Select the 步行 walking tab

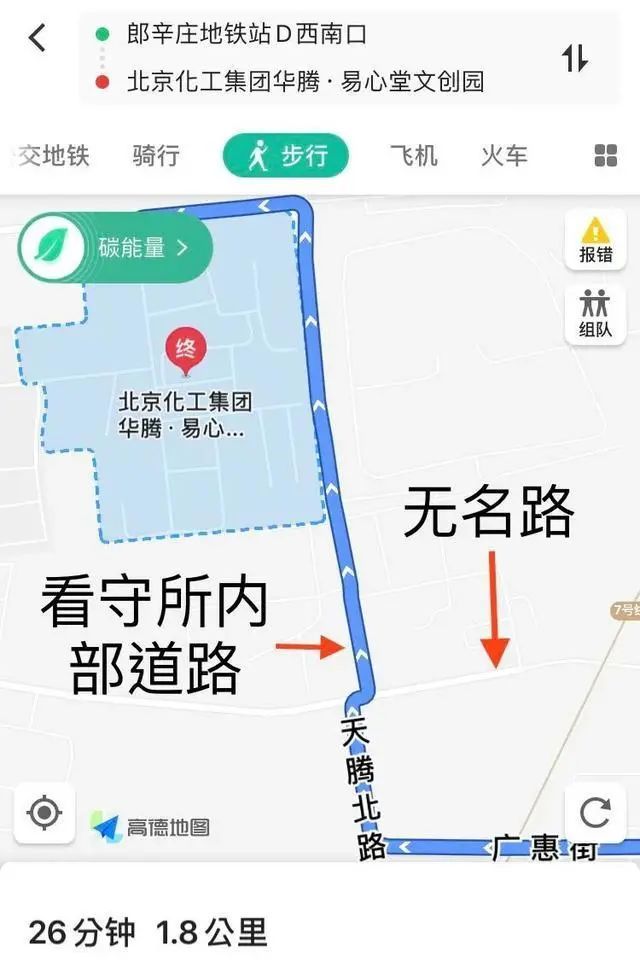[286, 156]
